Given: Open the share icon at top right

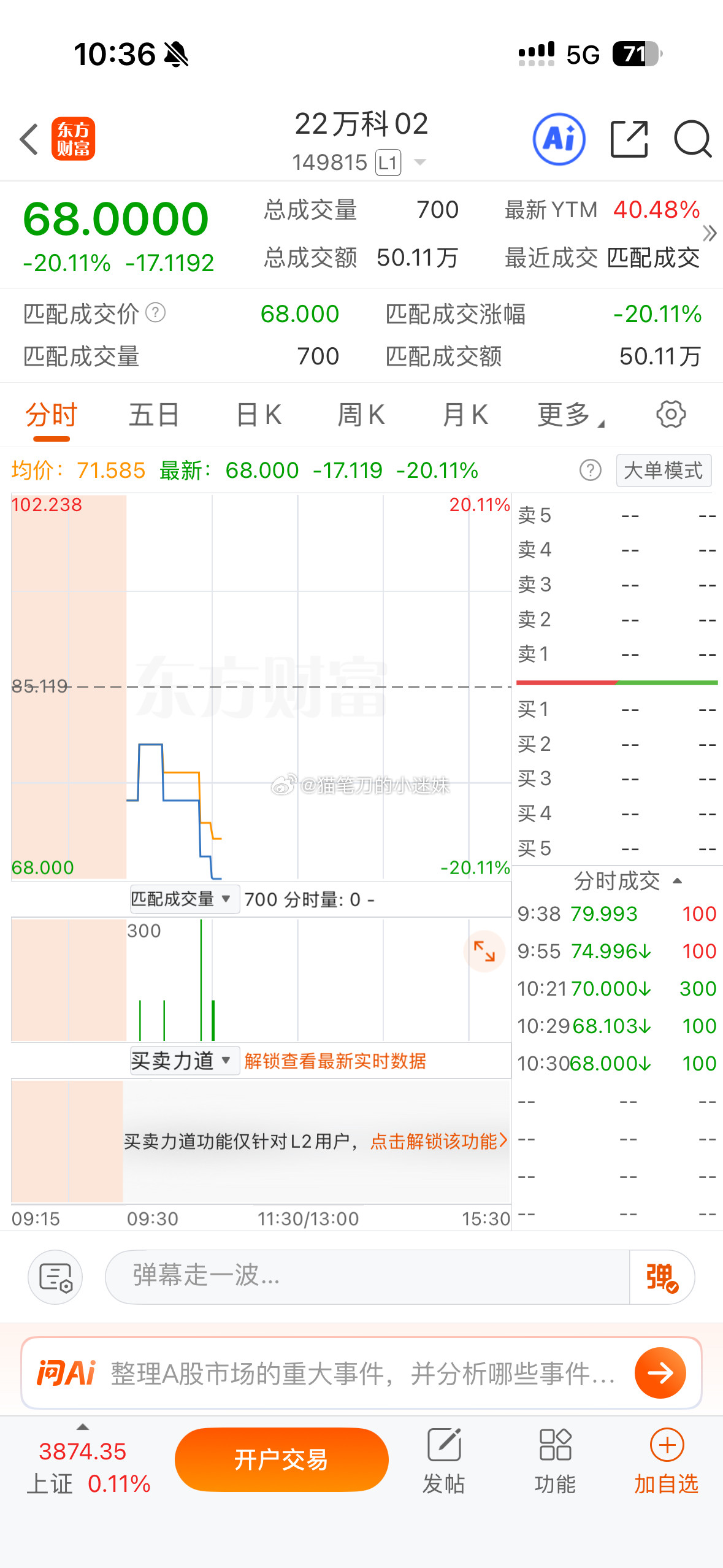Looking at the screenshot, I should [x=628, y=139].
